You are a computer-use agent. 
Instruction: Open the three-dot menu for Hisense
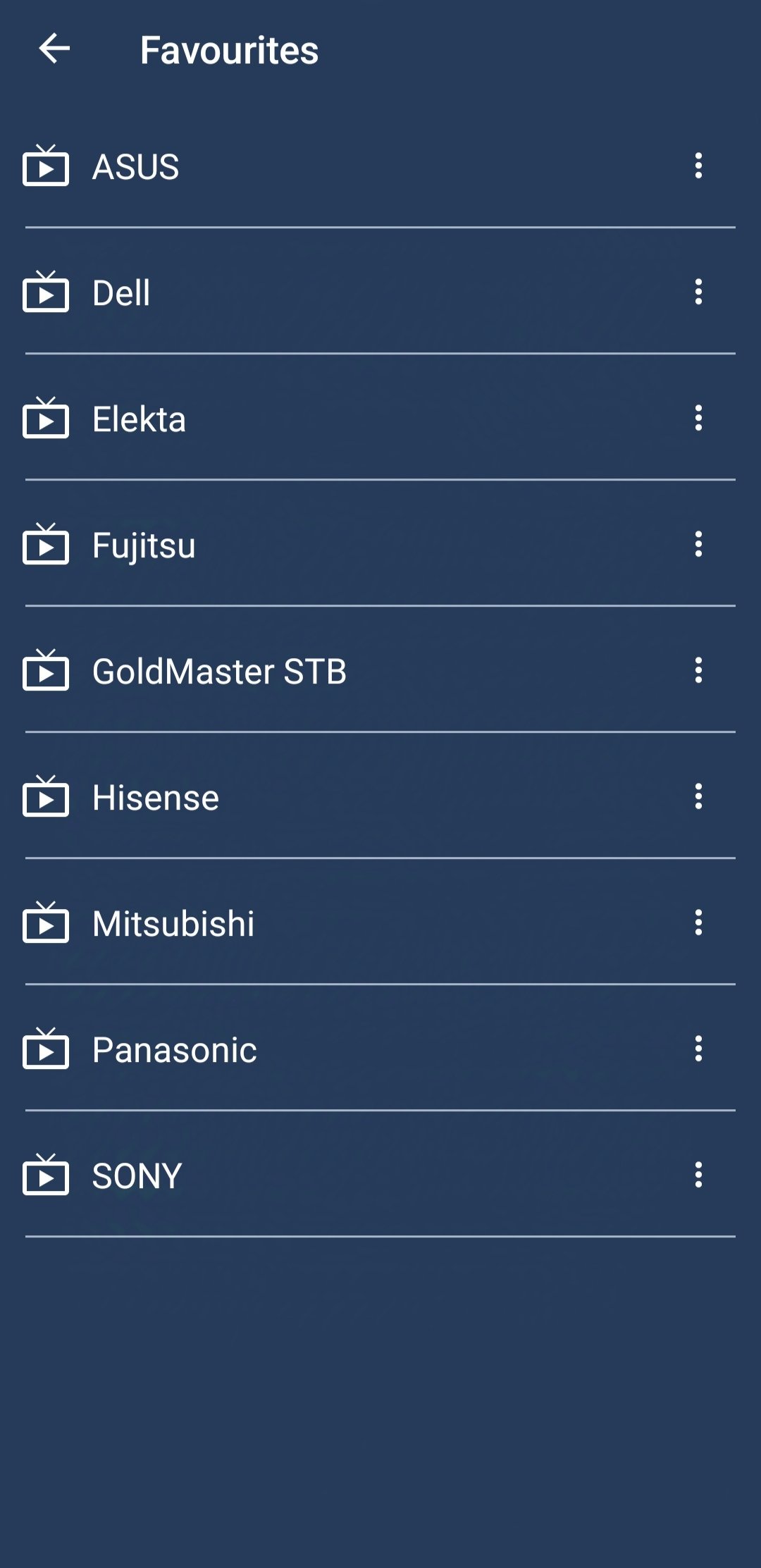(x=698, y=797)
